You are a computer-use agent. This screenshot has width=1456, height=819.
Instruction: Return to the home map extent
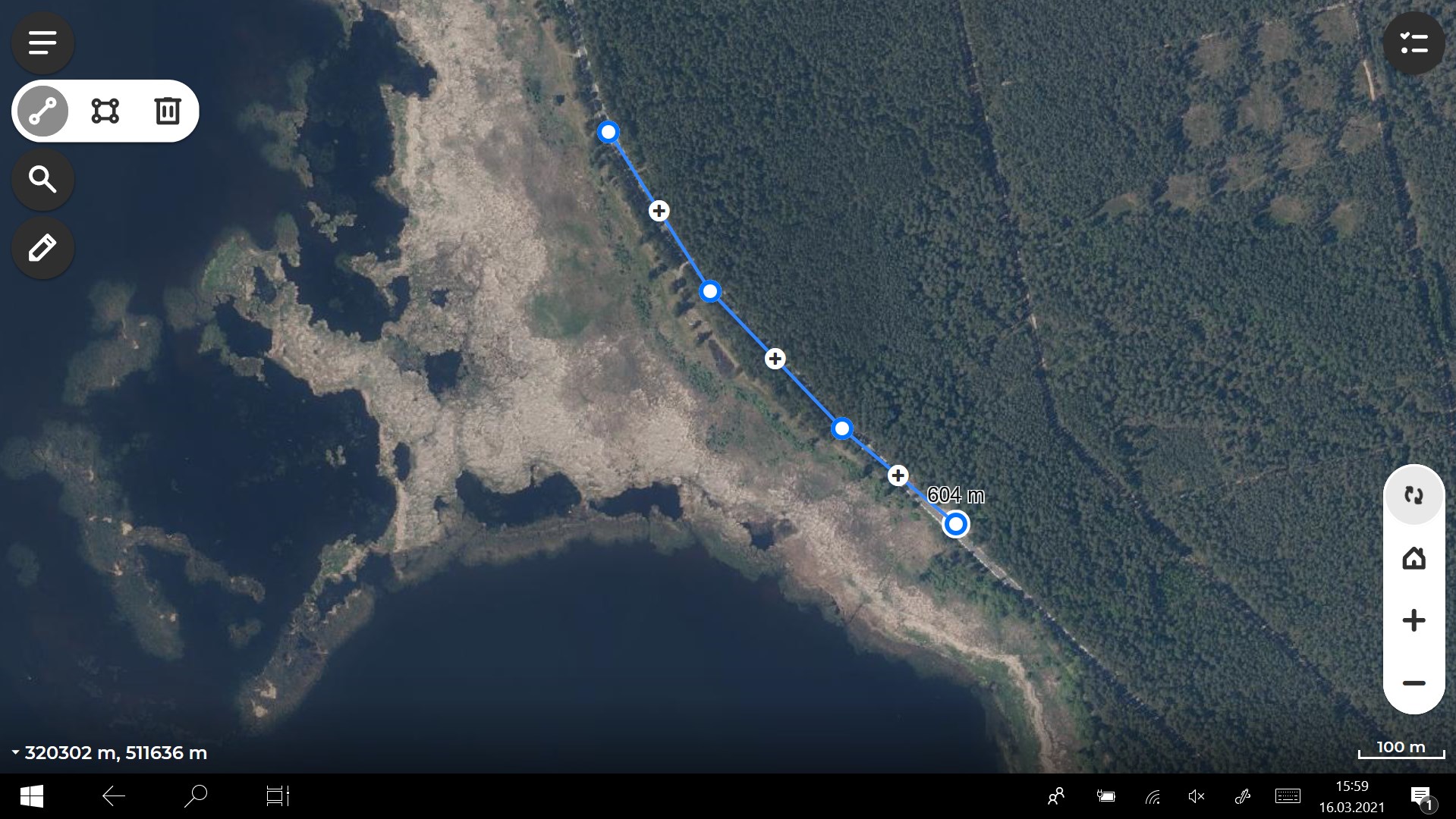[1414, 559]
